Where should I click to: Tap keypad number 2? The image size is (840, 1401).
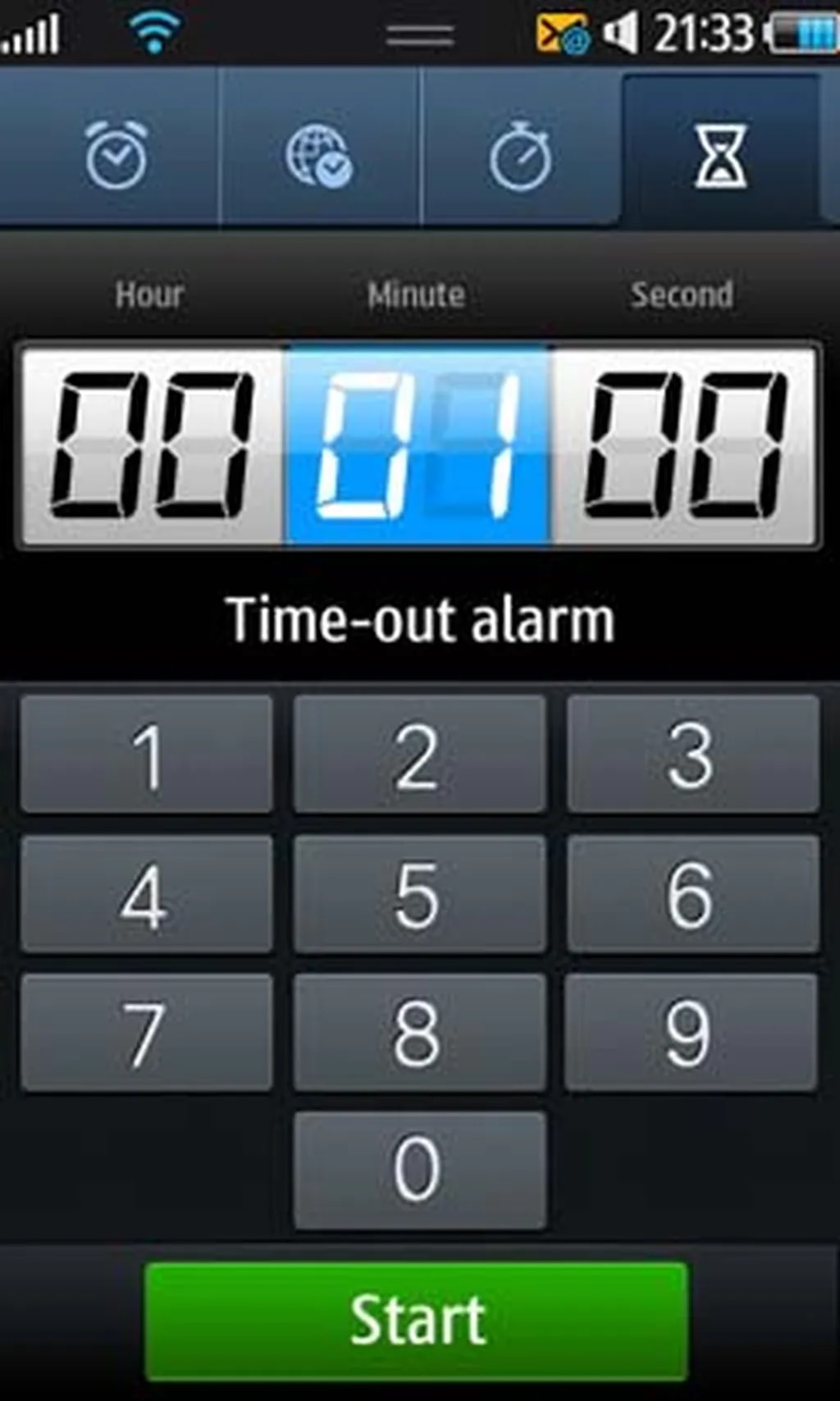pos(419,755)
